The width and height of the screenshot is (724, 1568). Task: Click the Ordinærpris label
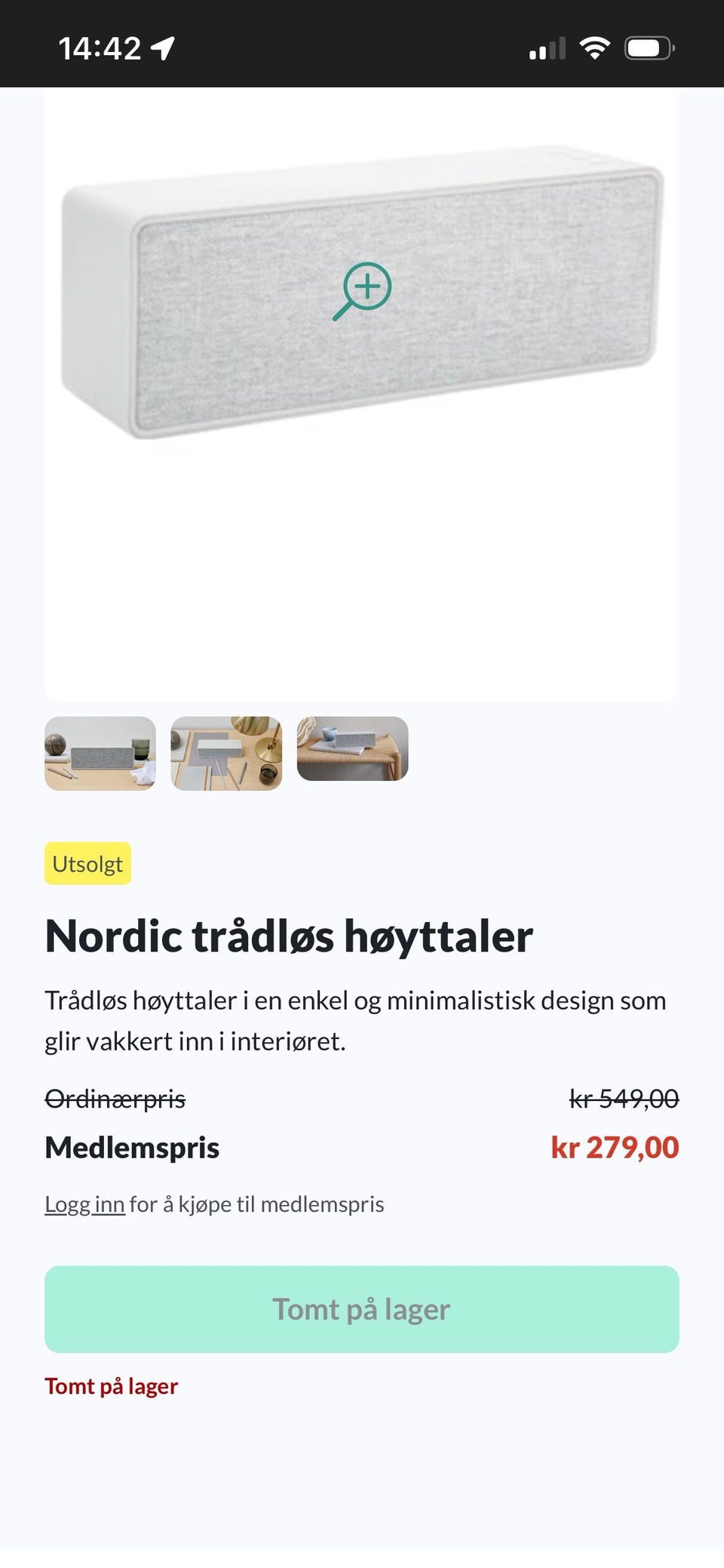115,1100
